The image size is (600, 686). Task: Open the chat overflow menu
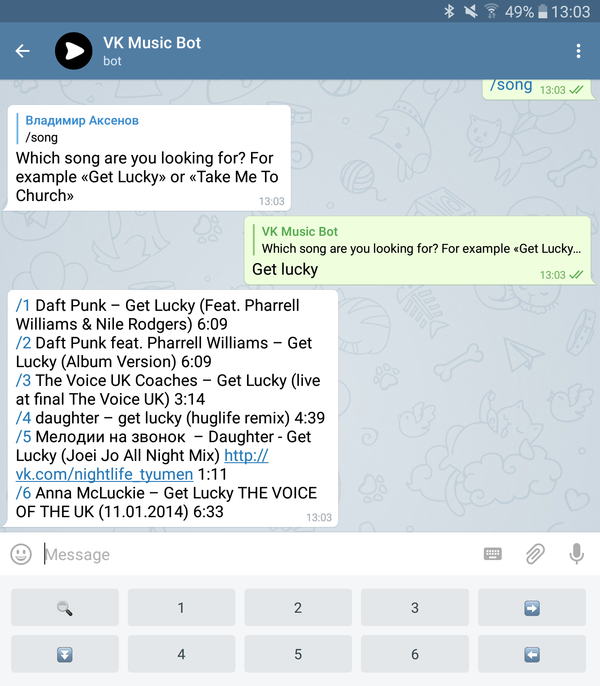[578, 51]
